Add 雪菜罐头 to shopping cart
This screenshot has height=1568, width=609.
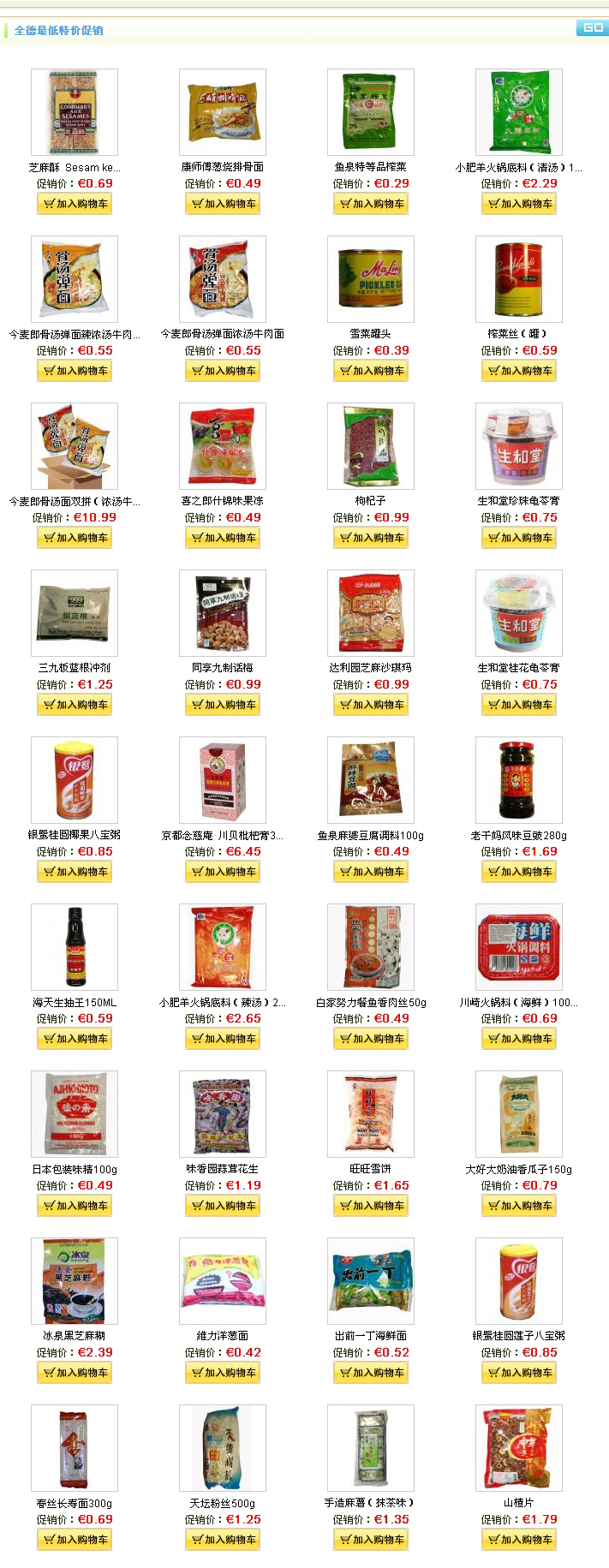pyautogui.click(x=371, y=371)
